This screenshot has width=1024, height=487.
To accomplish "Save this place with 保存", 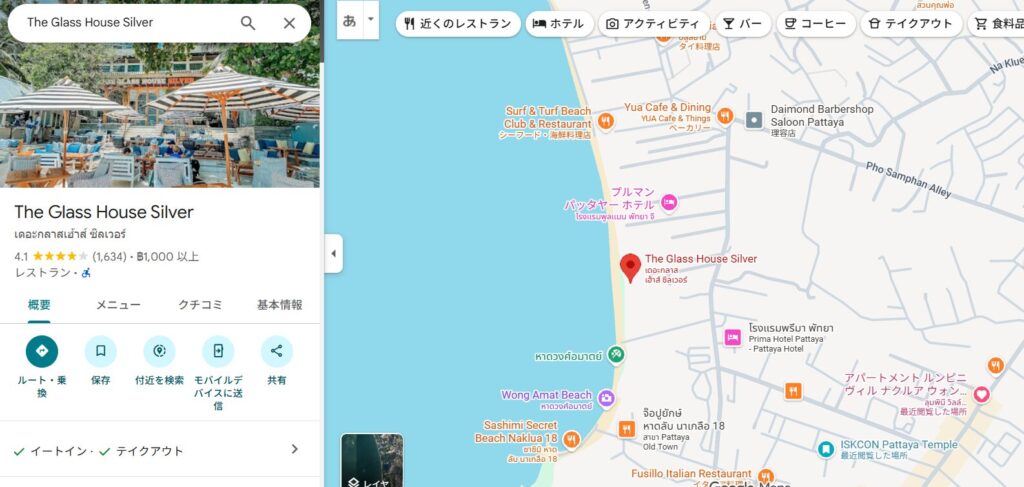I will (100, 351).
